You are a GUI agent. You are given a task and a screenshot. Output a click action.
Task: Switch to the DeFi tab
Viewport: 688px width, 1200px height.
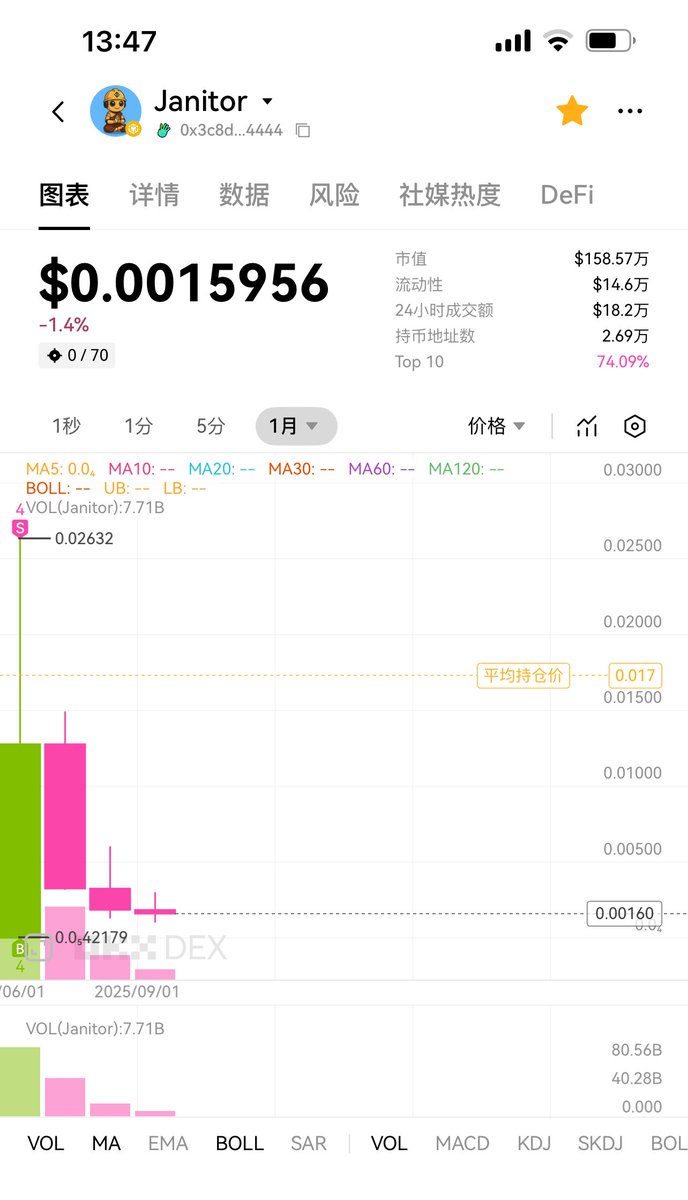(x=567, y=195)
